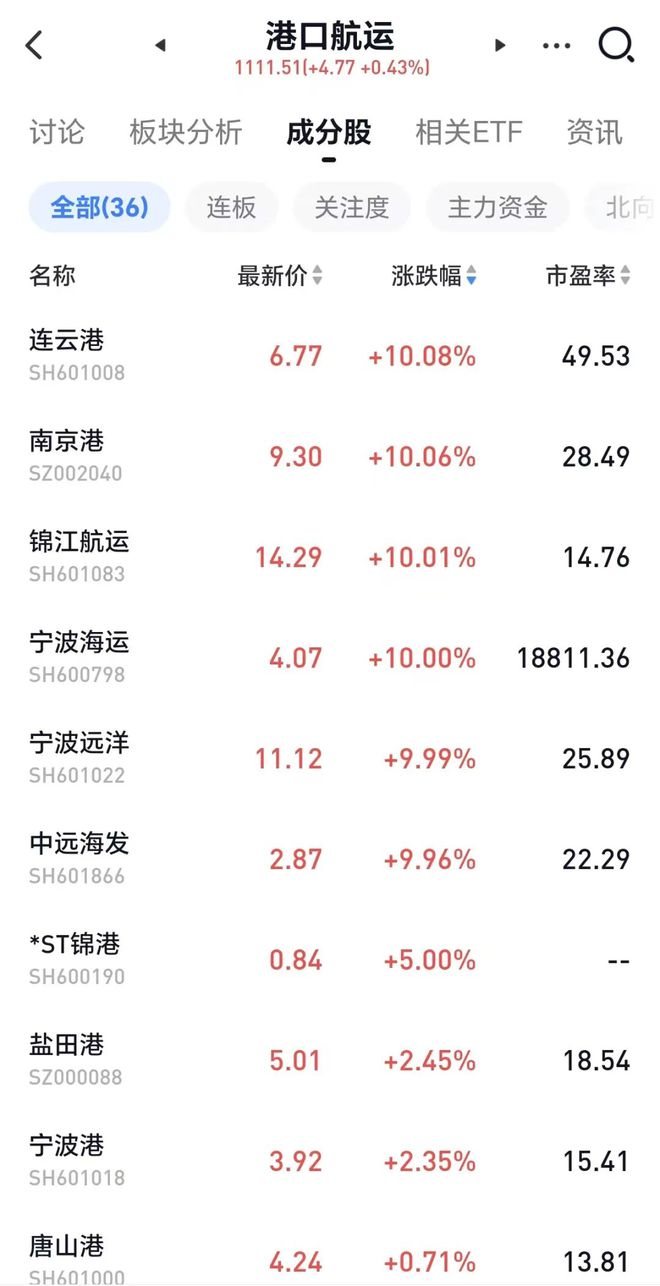Open the 宁波海运 stock row

point(330,658)
